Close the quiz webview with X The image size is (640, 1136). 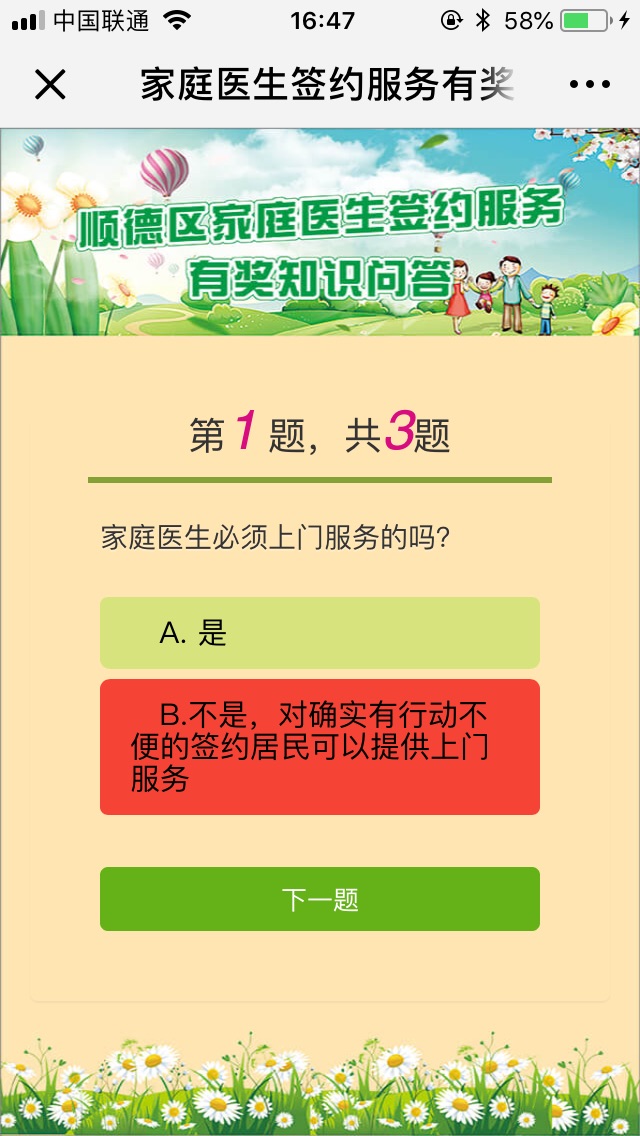point(50,85)
